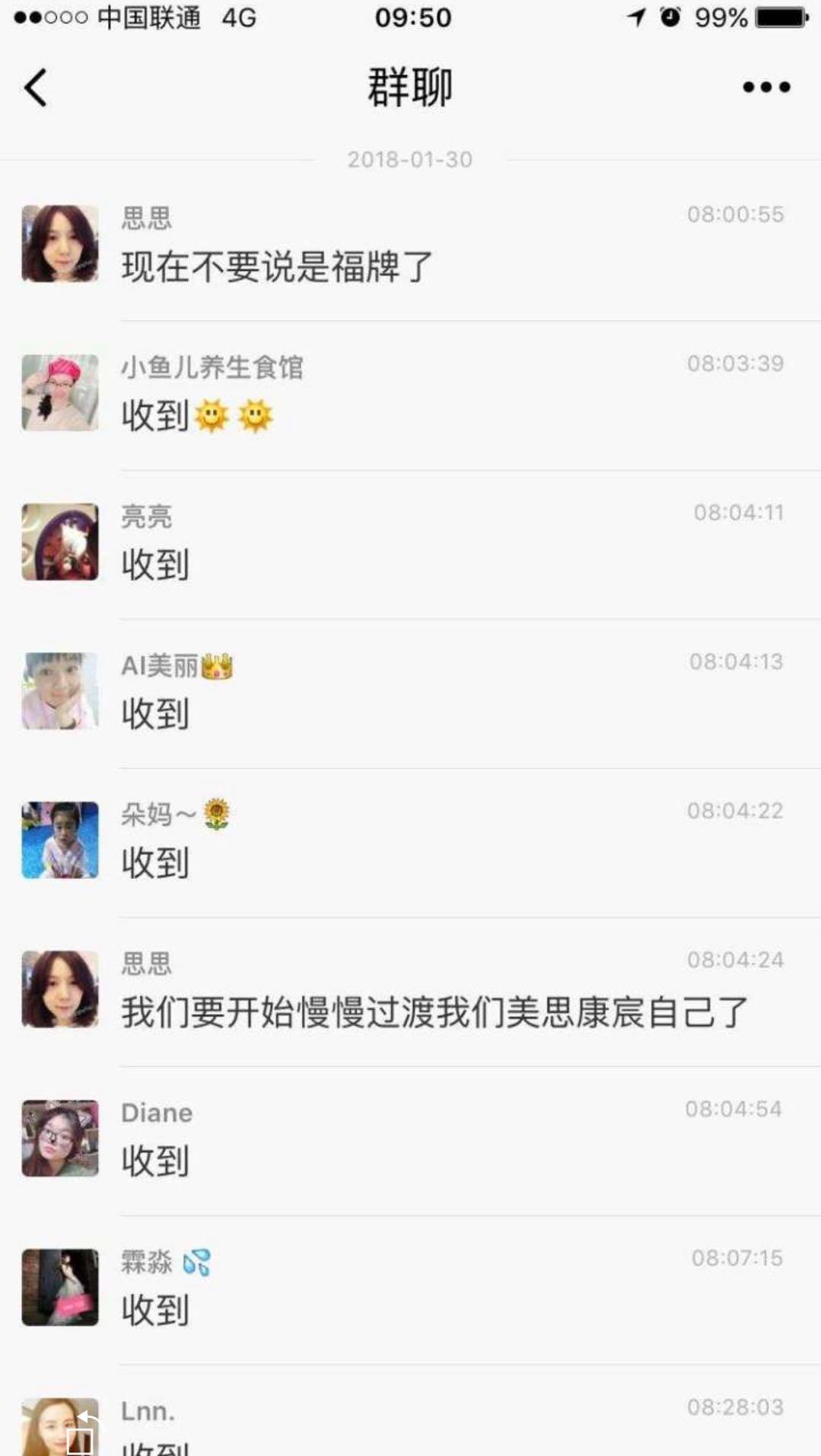Open AI美丽's avatar
The image size is (821, 1456).
click(60, 691)
